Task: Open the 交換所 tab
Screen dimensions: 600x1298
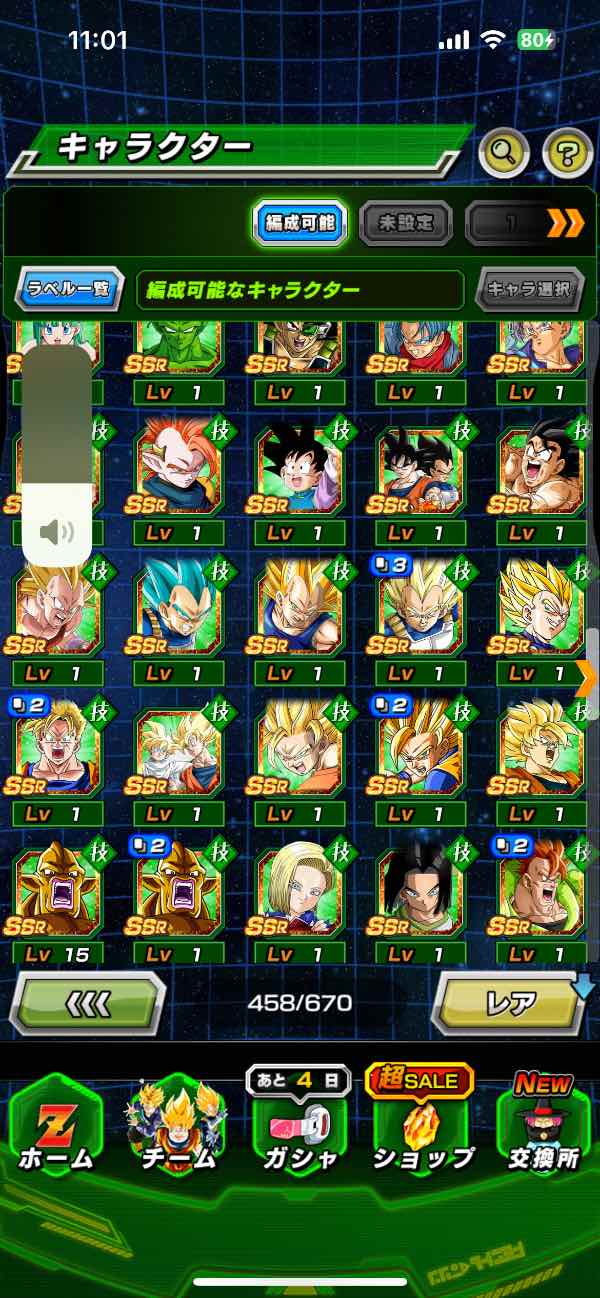Action: pos(543,1128)
